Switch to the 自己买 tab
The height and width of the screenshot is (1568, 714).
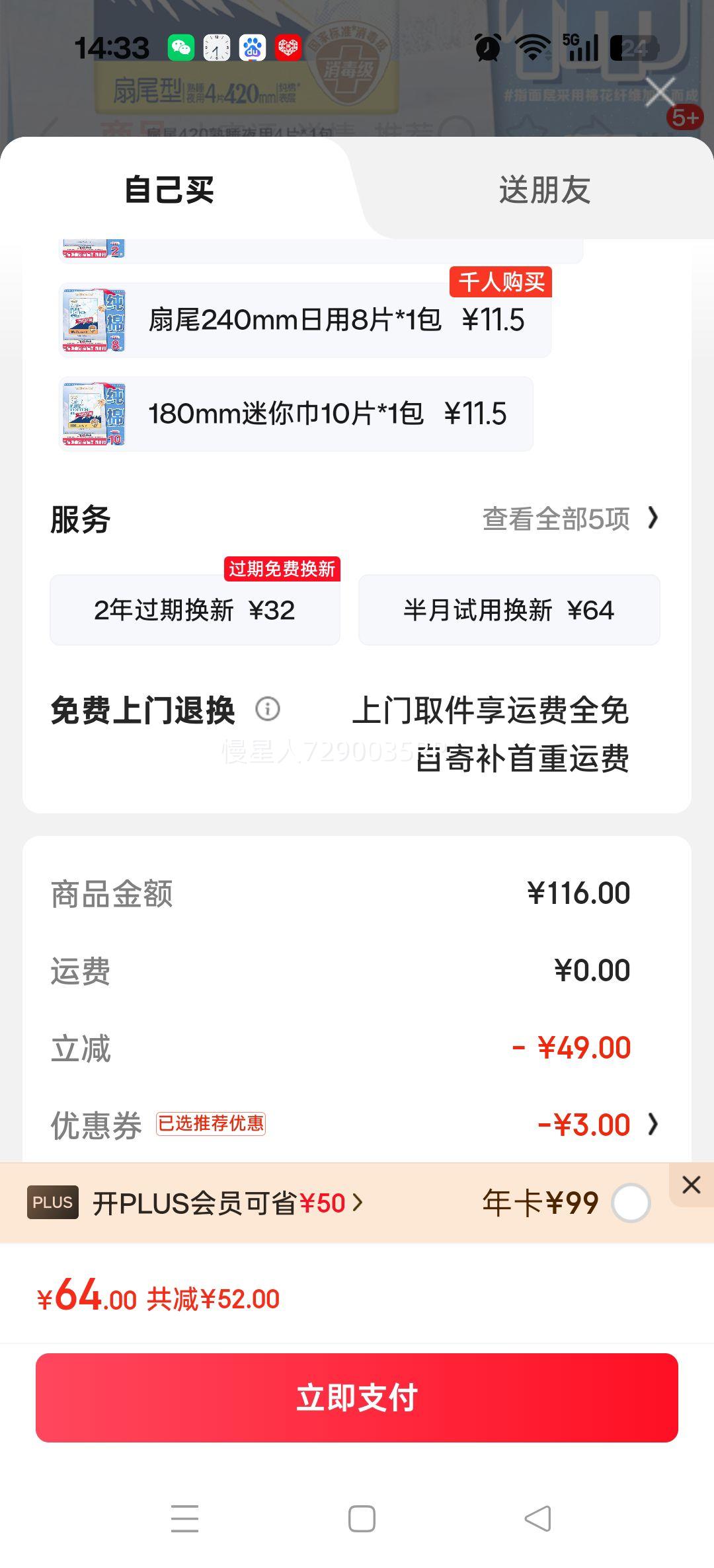169,190
